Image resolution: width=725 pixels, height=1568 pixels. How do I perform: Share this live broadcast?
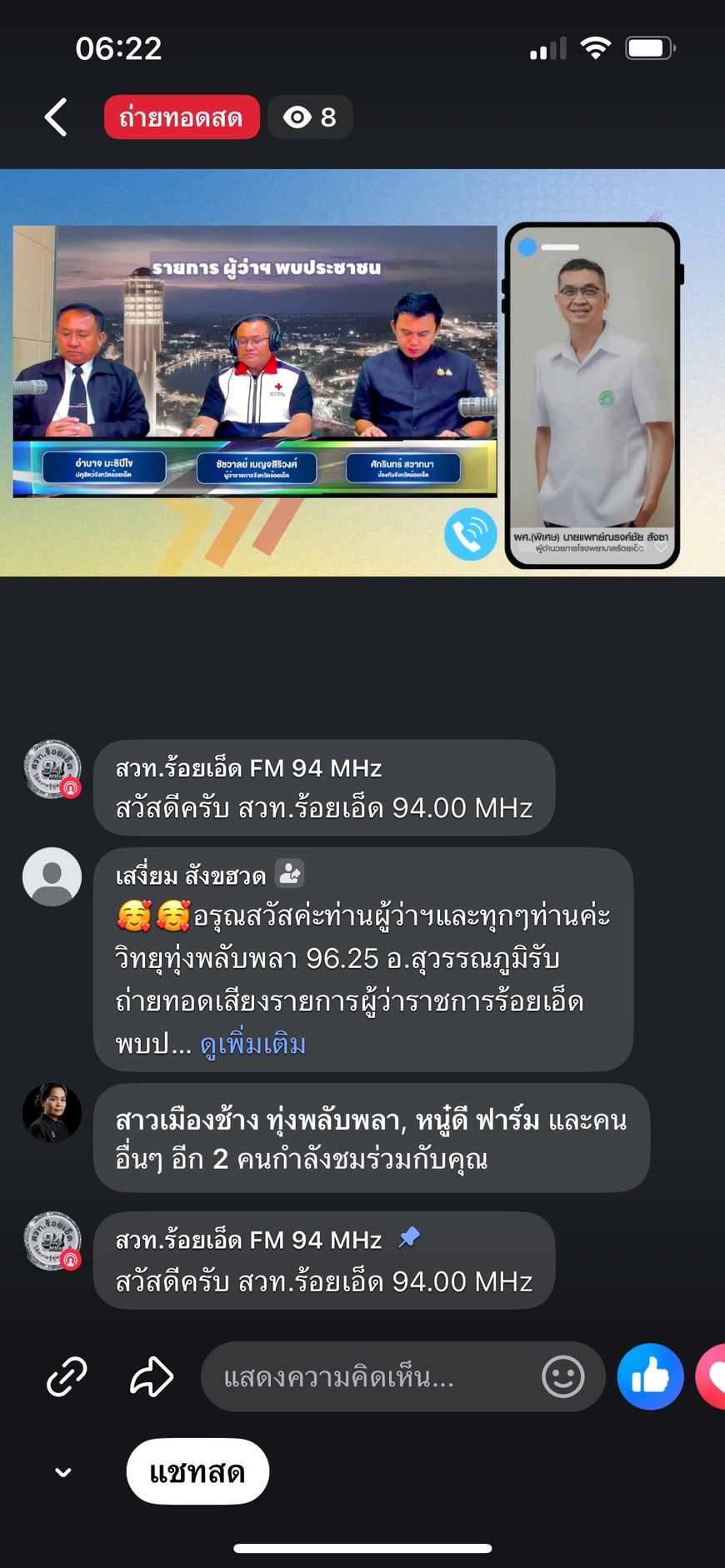[152, 1376]
